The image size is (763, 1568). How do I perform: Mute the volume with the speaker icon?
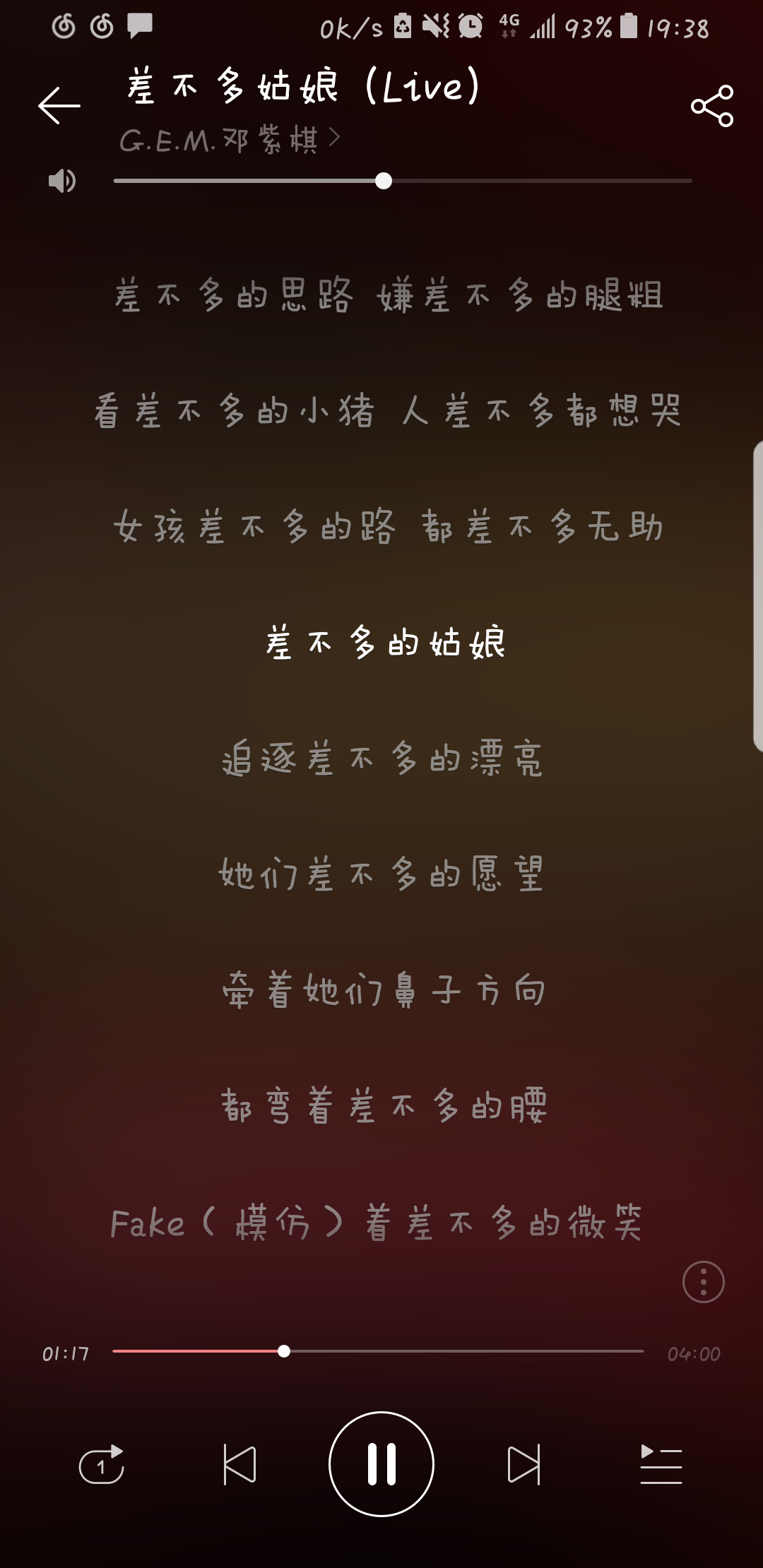[x=61, y=181]
